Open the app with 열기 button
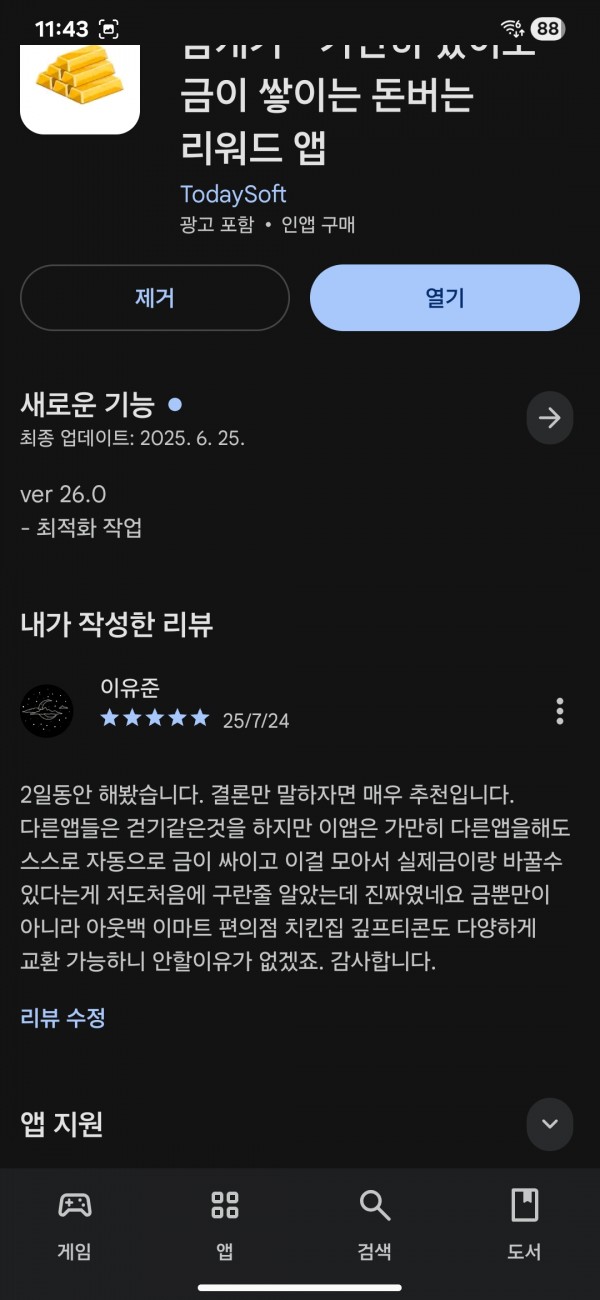 tap(445, 298)
